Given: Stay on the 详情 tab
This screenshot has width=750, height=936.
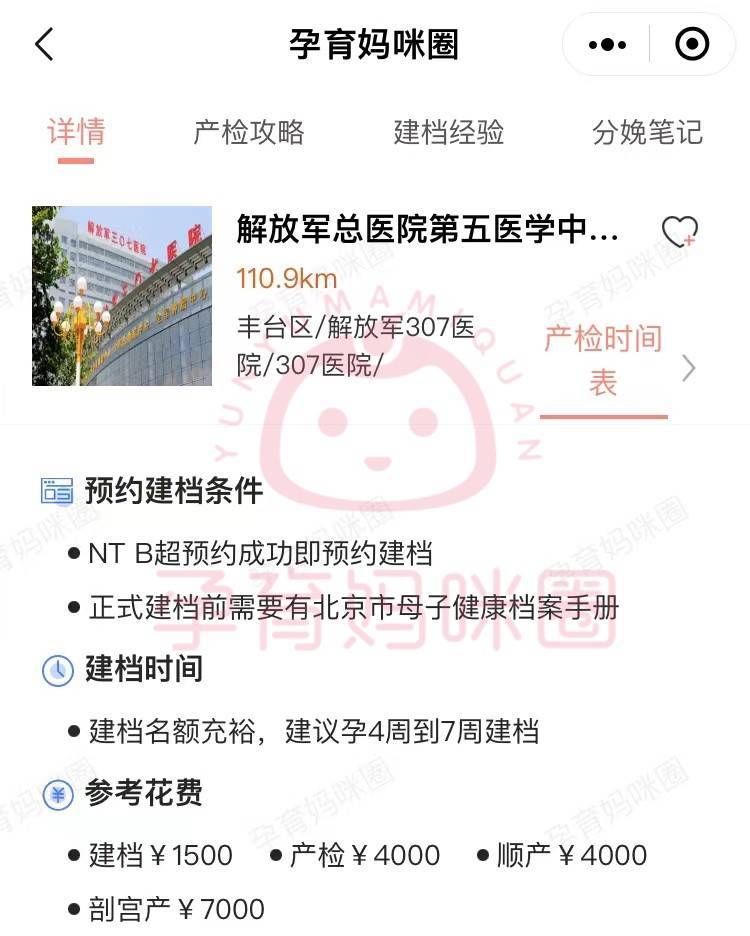Looking at the screenshot, I should (x=77, y=133).
